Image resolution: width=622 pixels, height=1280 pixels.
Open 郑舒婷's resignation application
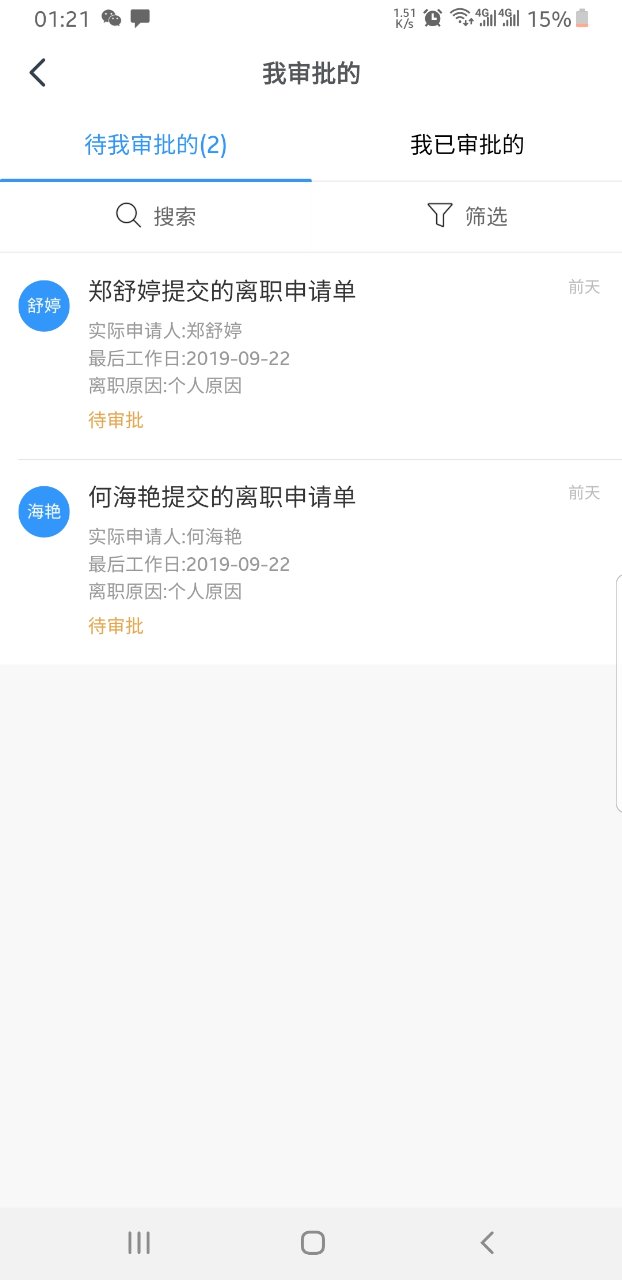(x=311, y=356)
